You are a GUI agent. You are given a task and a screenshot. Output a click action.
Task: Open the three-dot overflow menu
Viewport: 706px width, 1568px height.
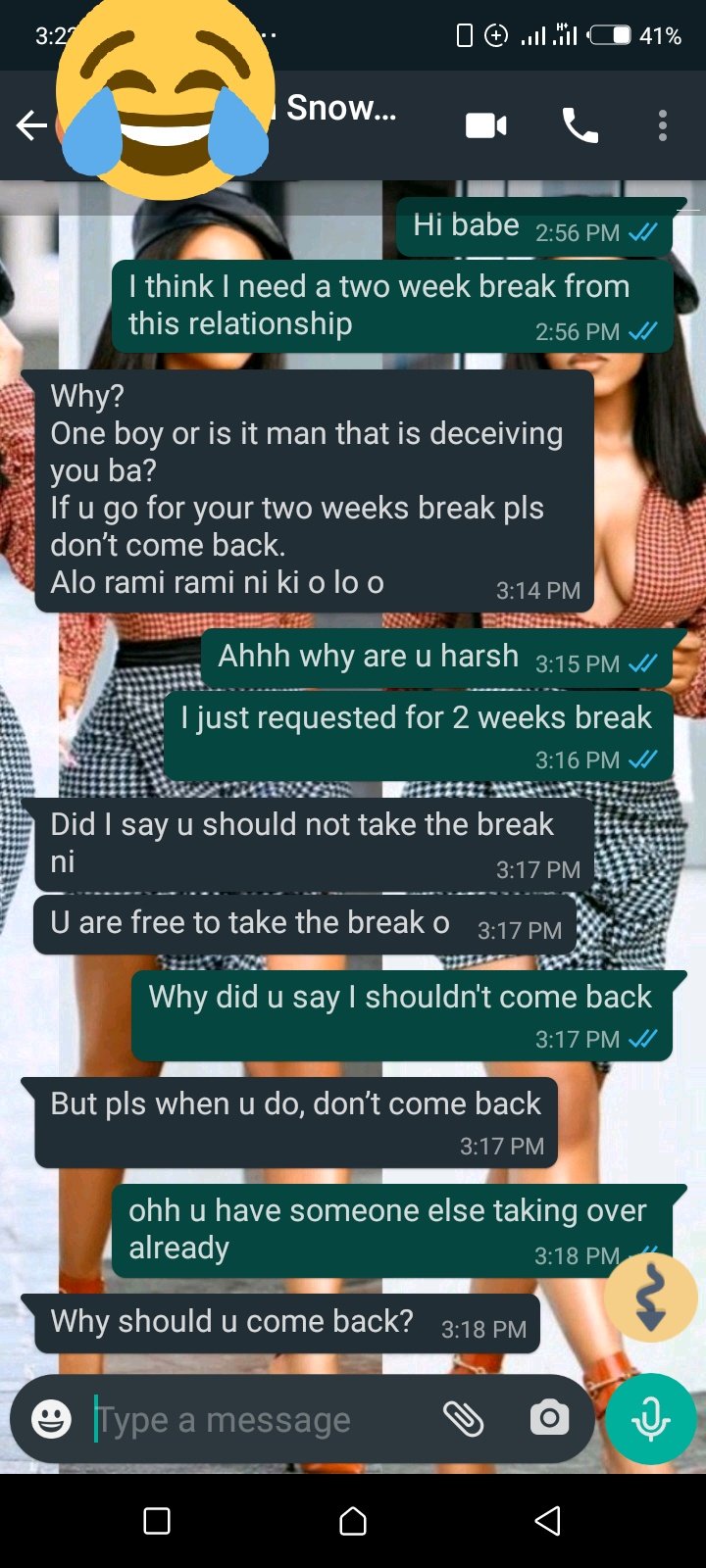click(663, 125)
